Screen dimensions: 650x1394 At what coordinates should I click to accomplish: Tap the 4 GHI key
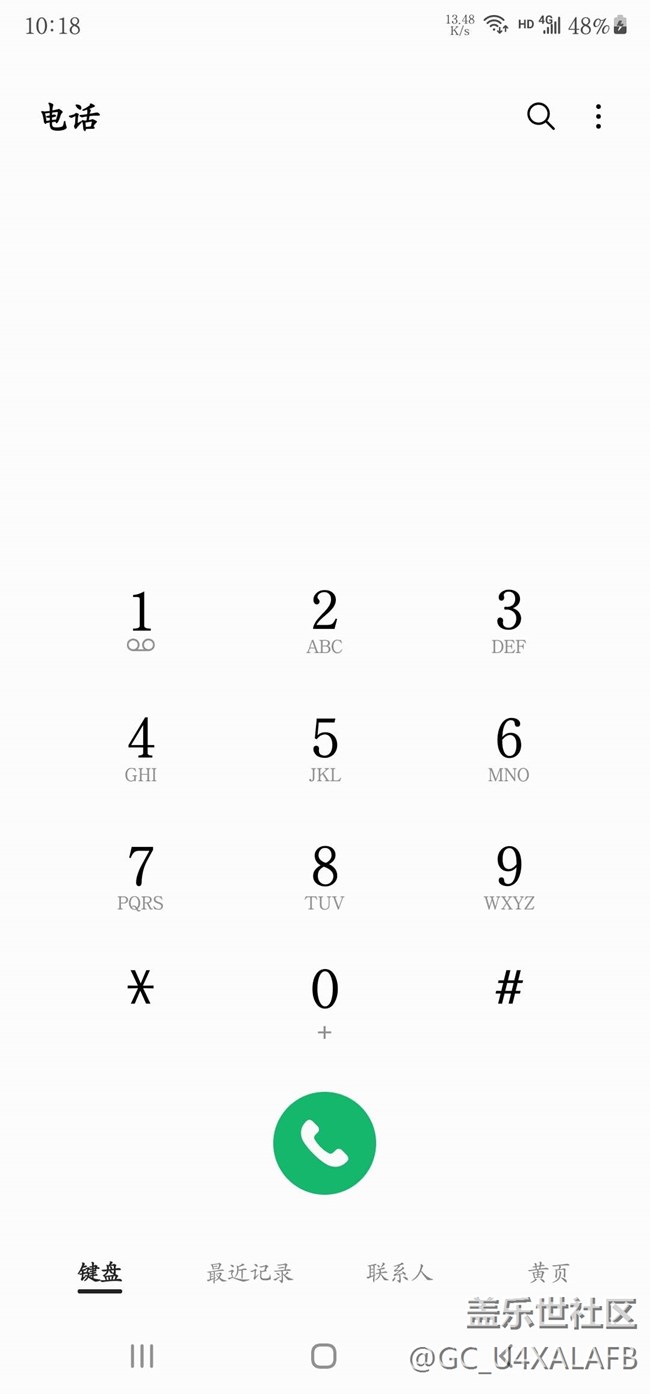[141, 748]
